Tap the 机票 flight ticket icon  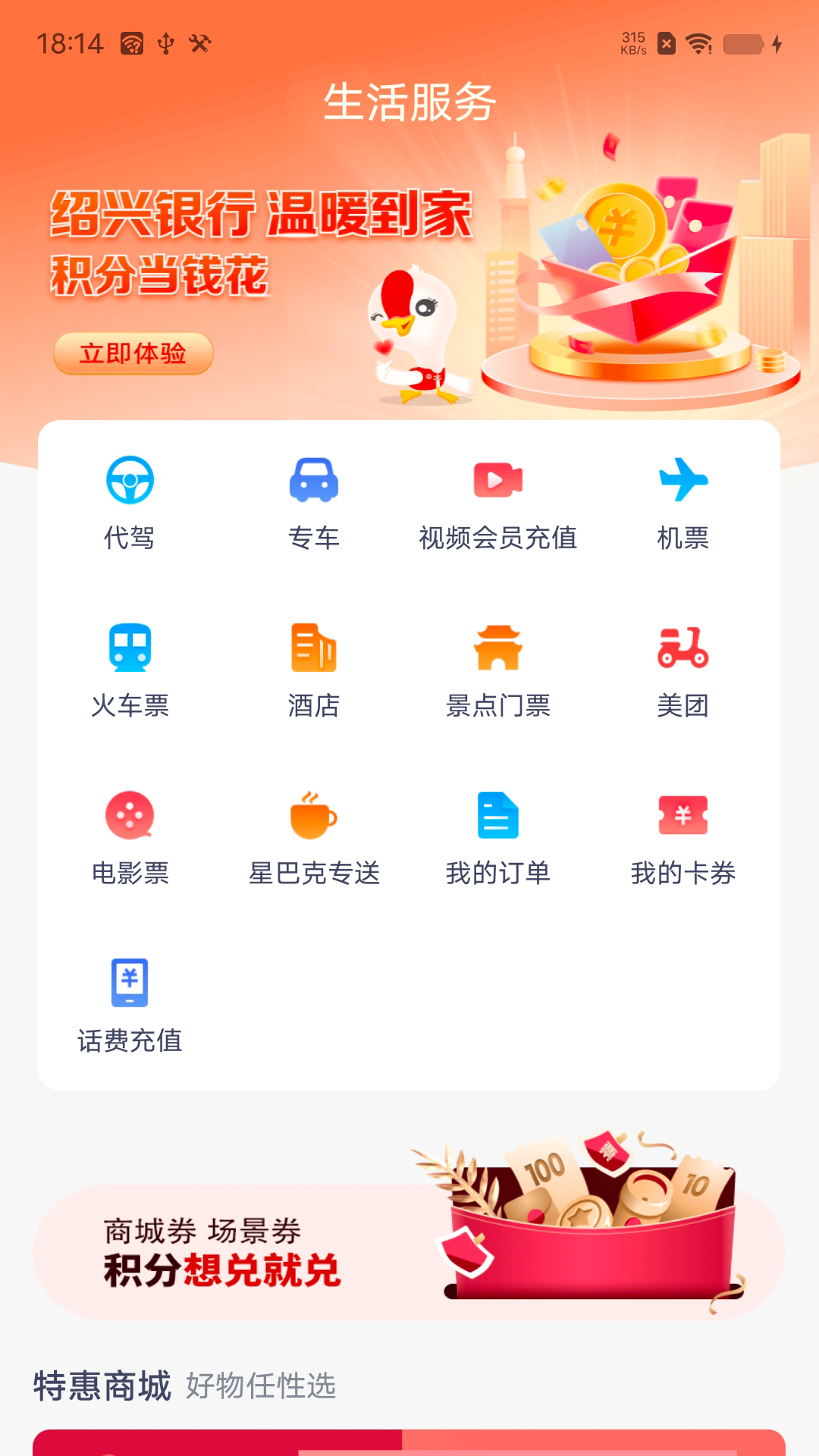pyautogui.click(x=682, y=500)
